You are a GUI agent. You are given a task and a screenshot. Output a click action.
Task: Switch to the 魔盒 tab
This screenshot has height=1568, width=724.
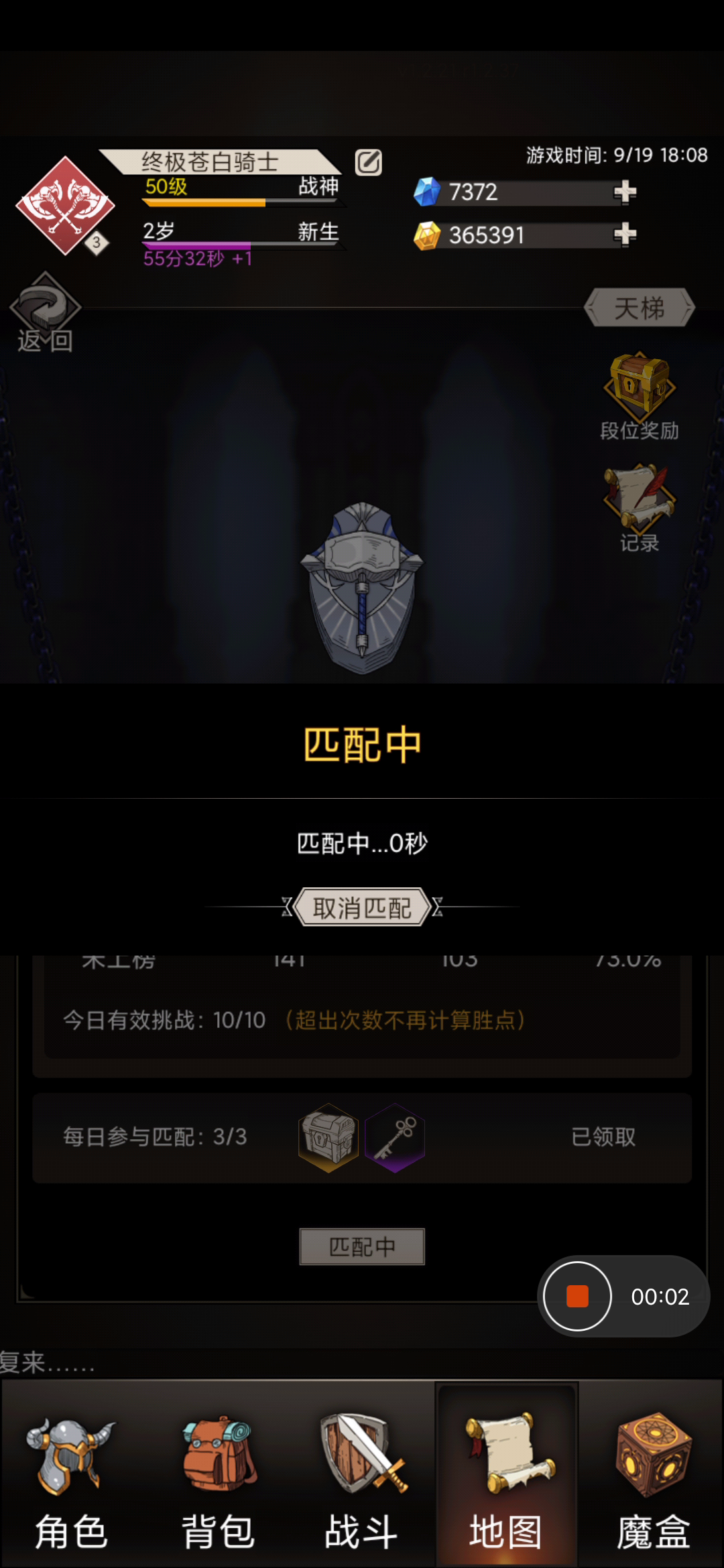pos(652,1475)
